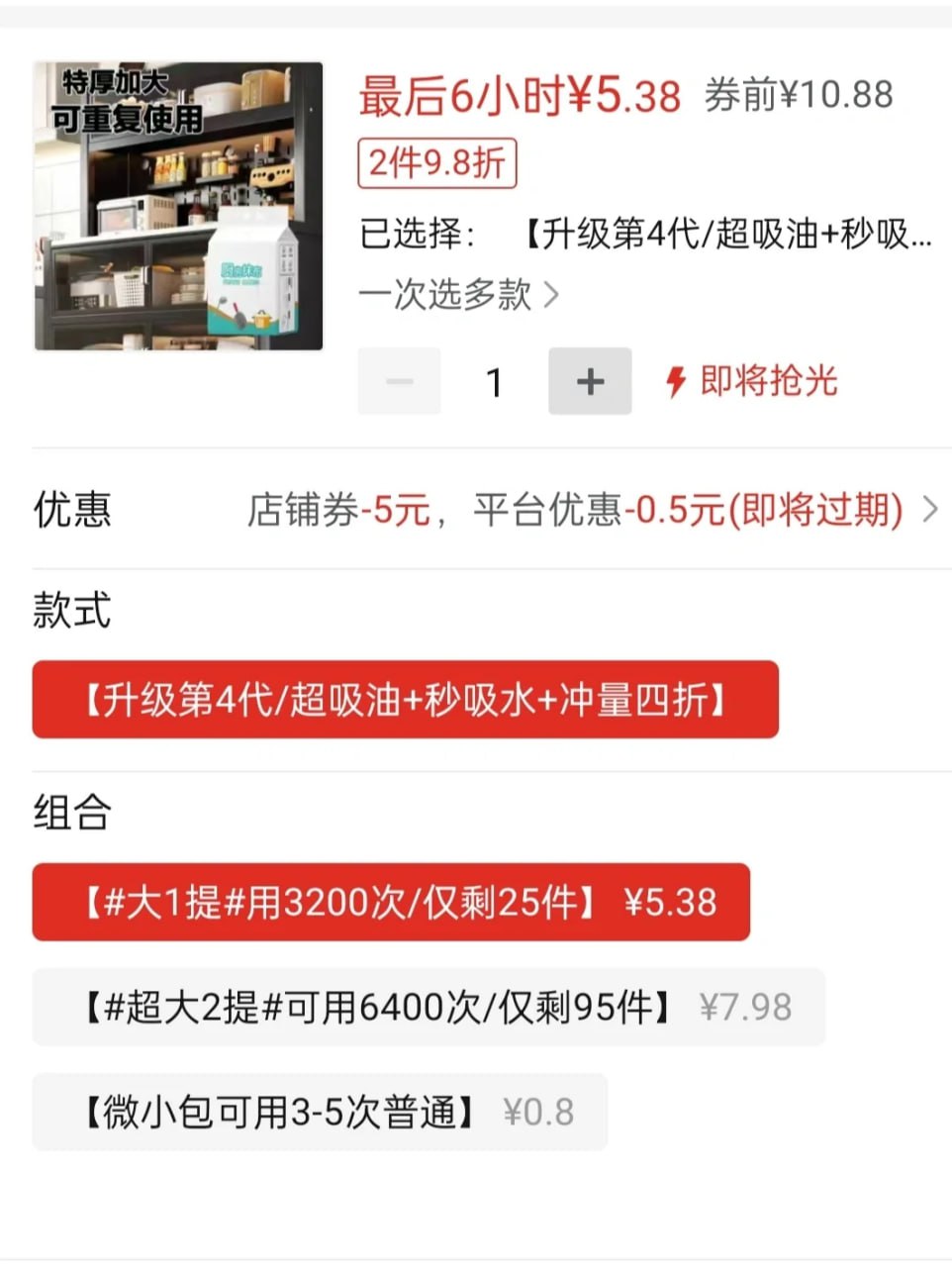Expand the 优惠 coupon details chevron

[x=928, y=509]
